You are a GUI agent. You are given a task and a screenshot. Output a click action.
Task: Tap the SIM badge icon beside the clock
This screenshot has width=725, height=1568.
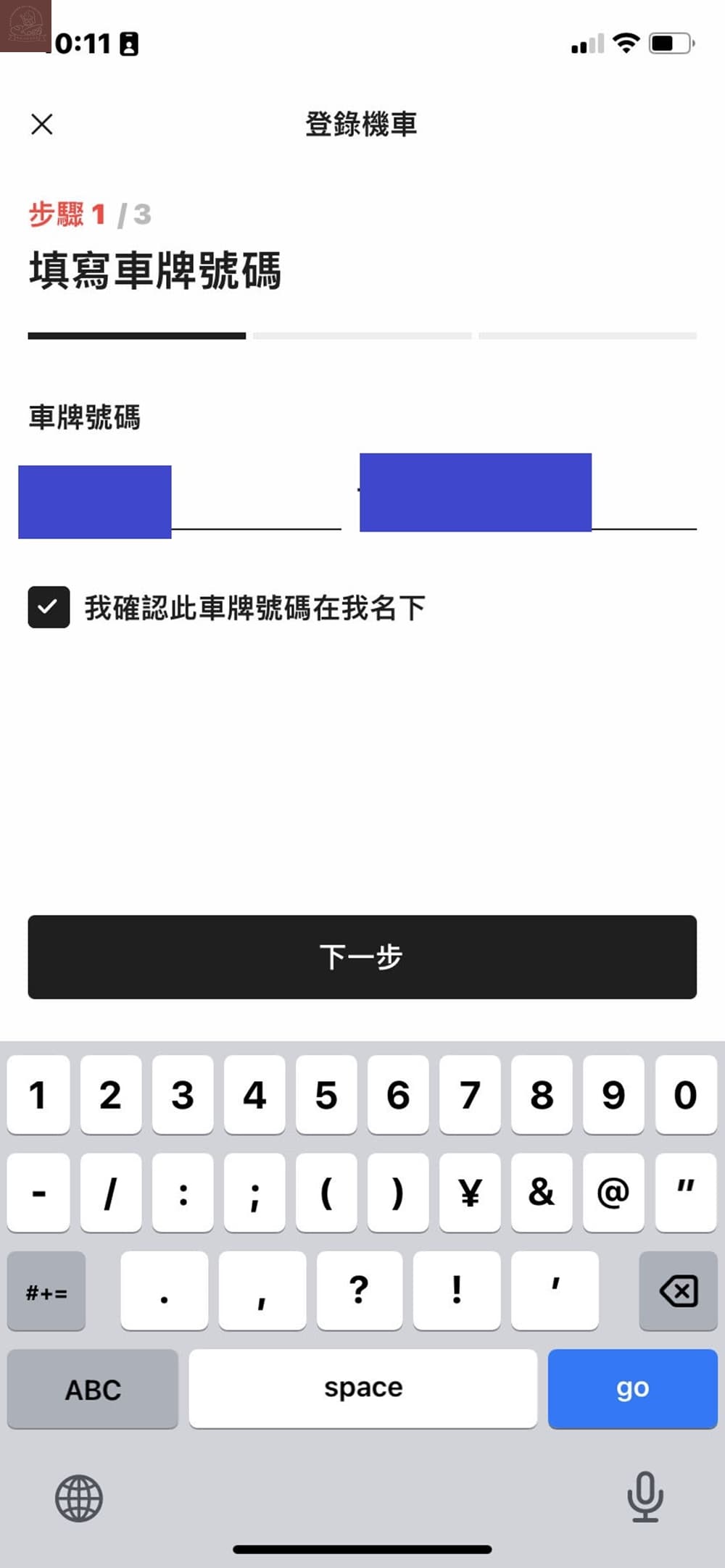(128, 43)
